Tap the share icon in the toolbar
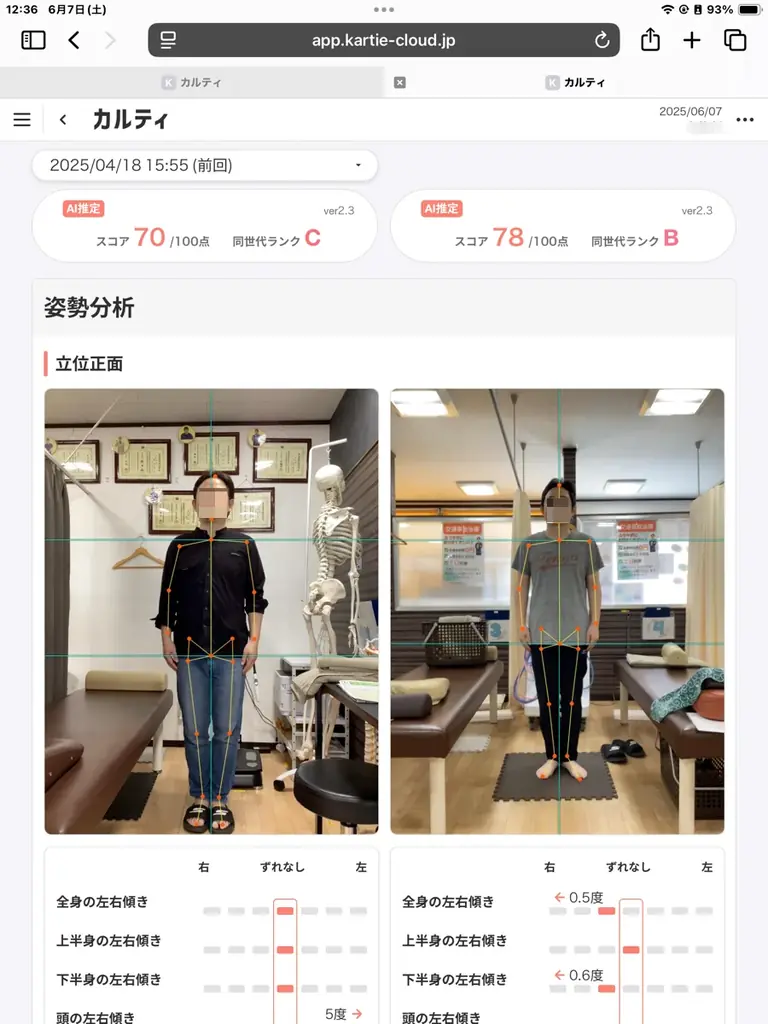Screen dimensions: 768x1024 tap(650, 40)
